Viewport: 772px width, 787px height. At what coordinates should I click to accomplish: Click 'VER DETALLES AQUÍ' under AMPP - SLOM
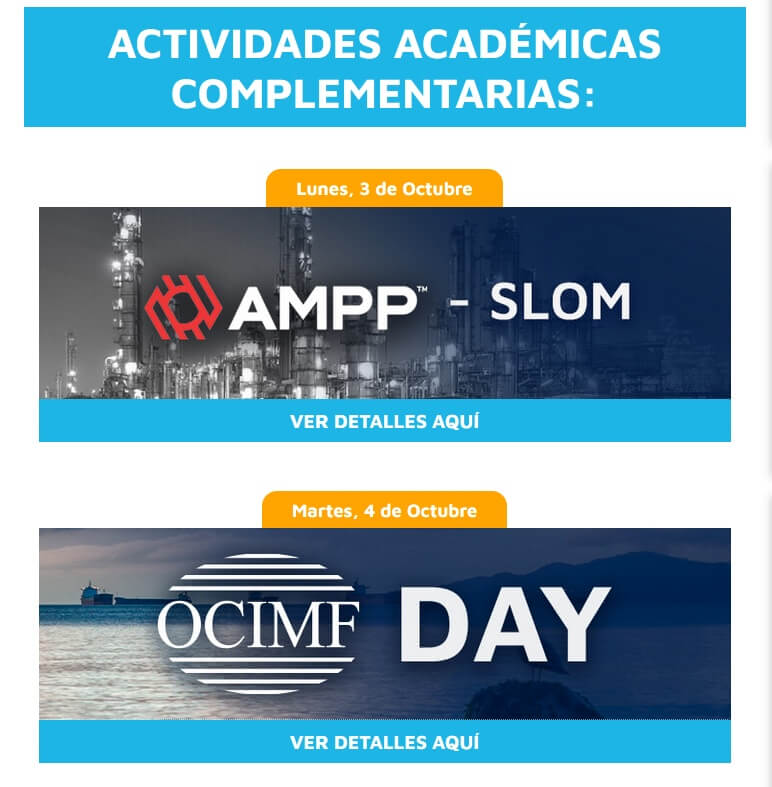[x=385, y=423]
